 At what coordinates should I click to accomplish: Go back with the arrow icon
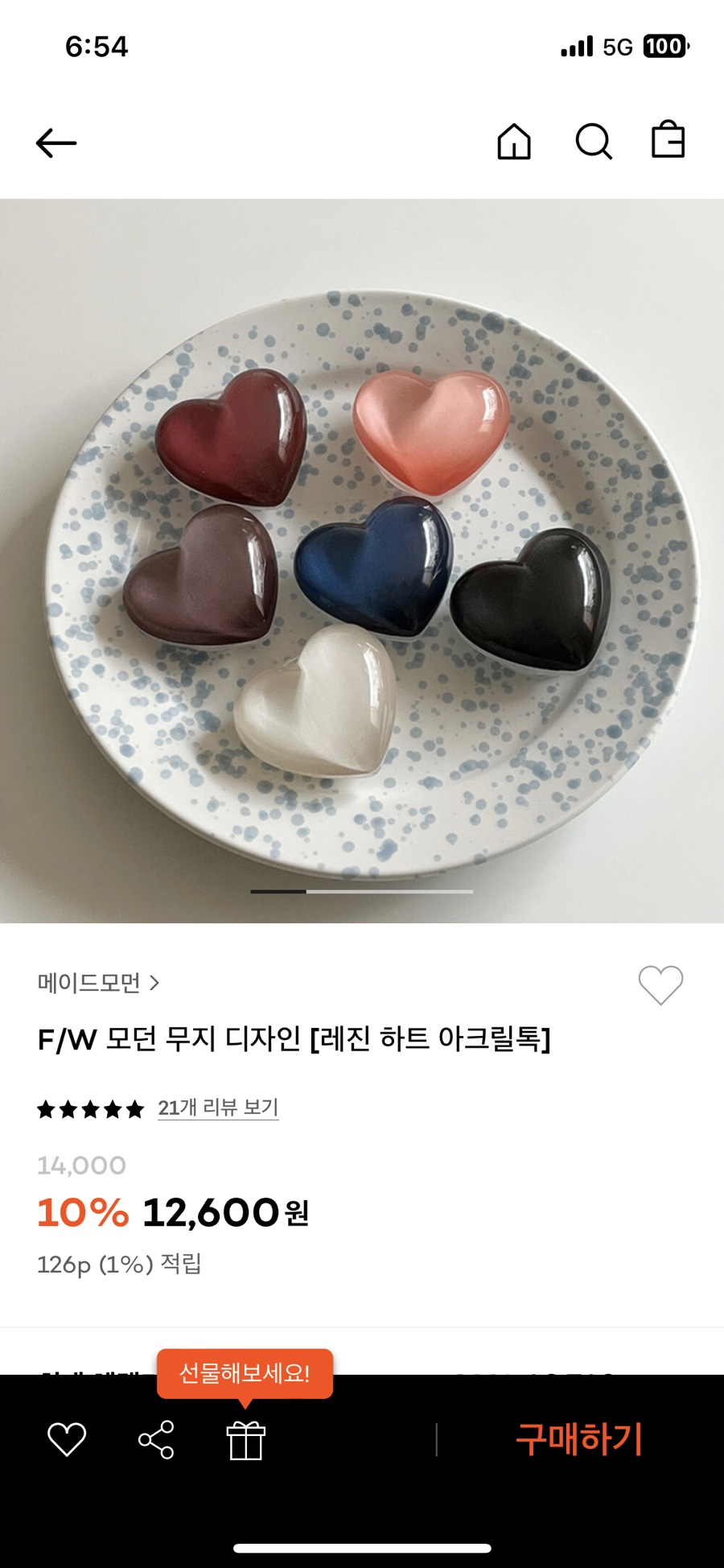[x=56, y=143]
